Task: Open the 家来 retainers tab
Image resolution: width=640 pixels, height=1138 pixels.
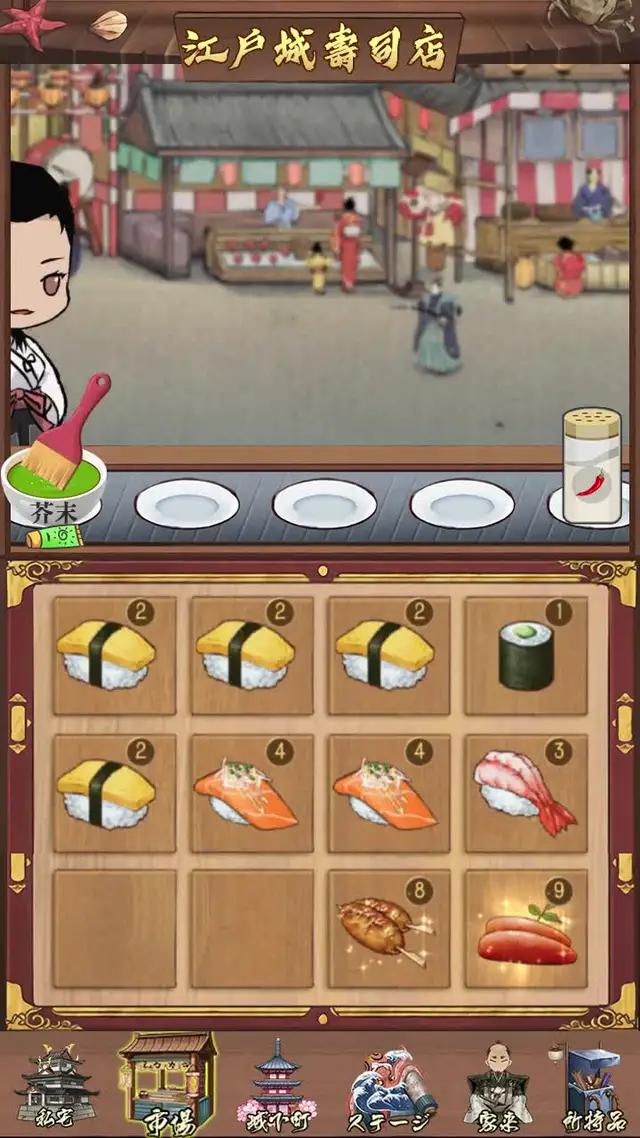Action: [x=500, y=1085]
